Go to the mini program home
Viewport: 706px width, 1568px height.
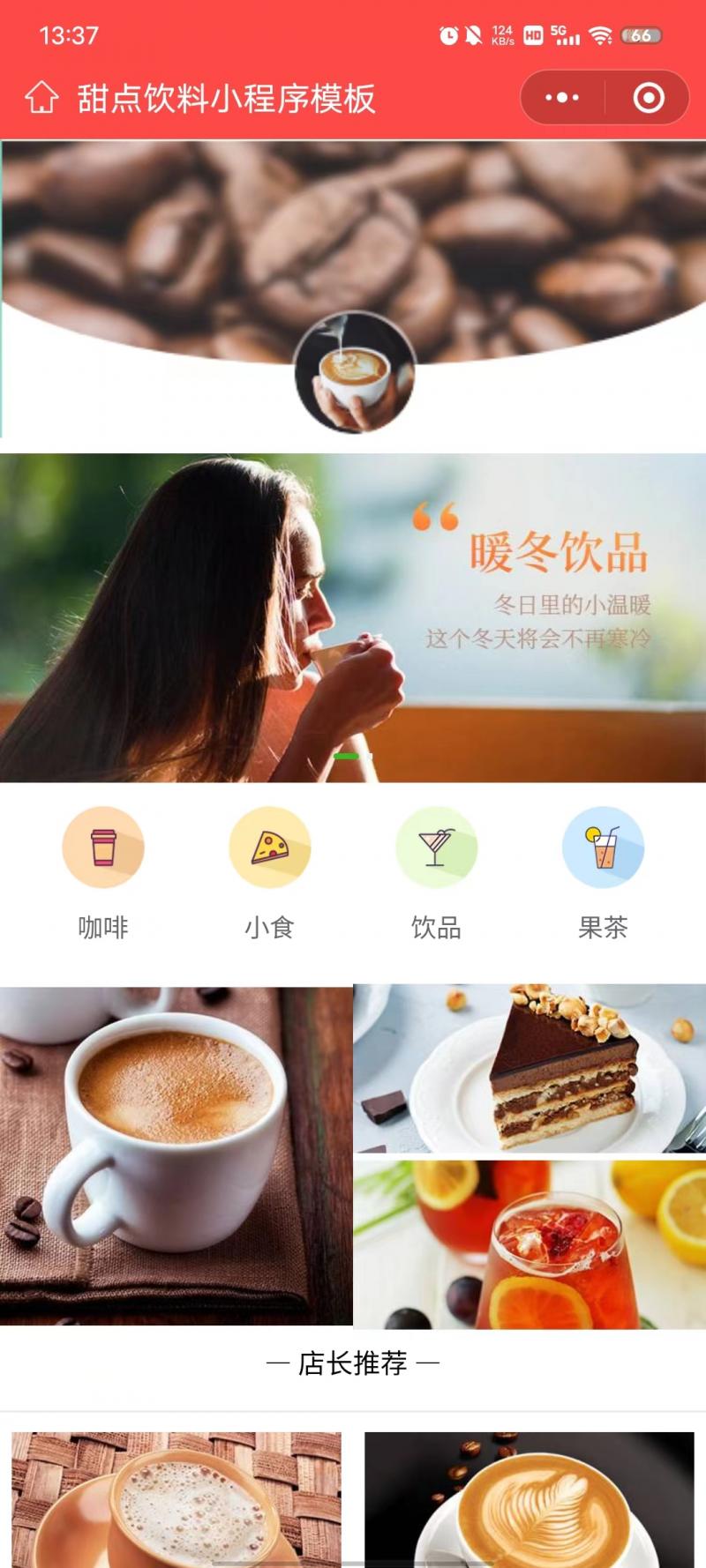click(41, 98)
